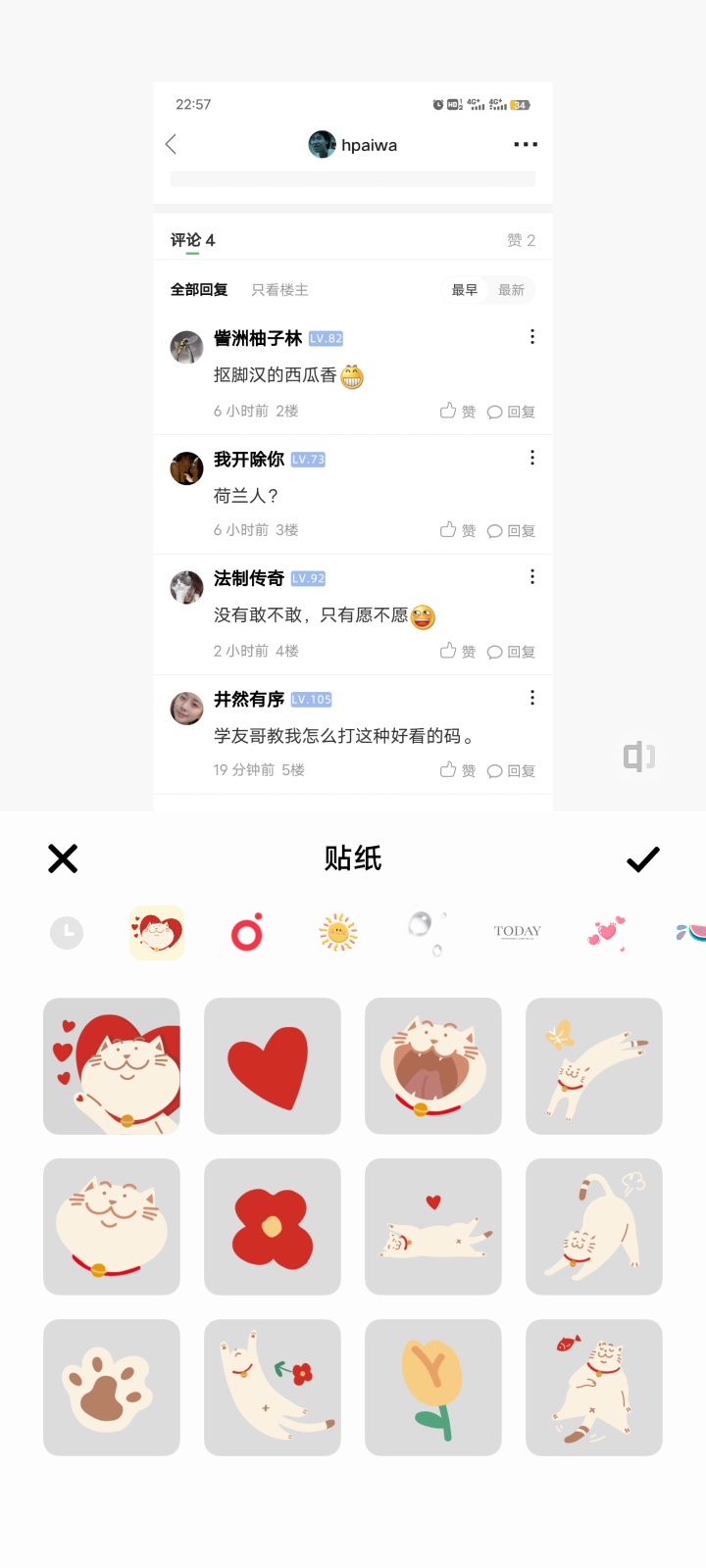This screenshot has width=706, height=1568.
Task: Add the sitting cat with fish sticker
Action: pyautogui.click(x=594, y=1388)
